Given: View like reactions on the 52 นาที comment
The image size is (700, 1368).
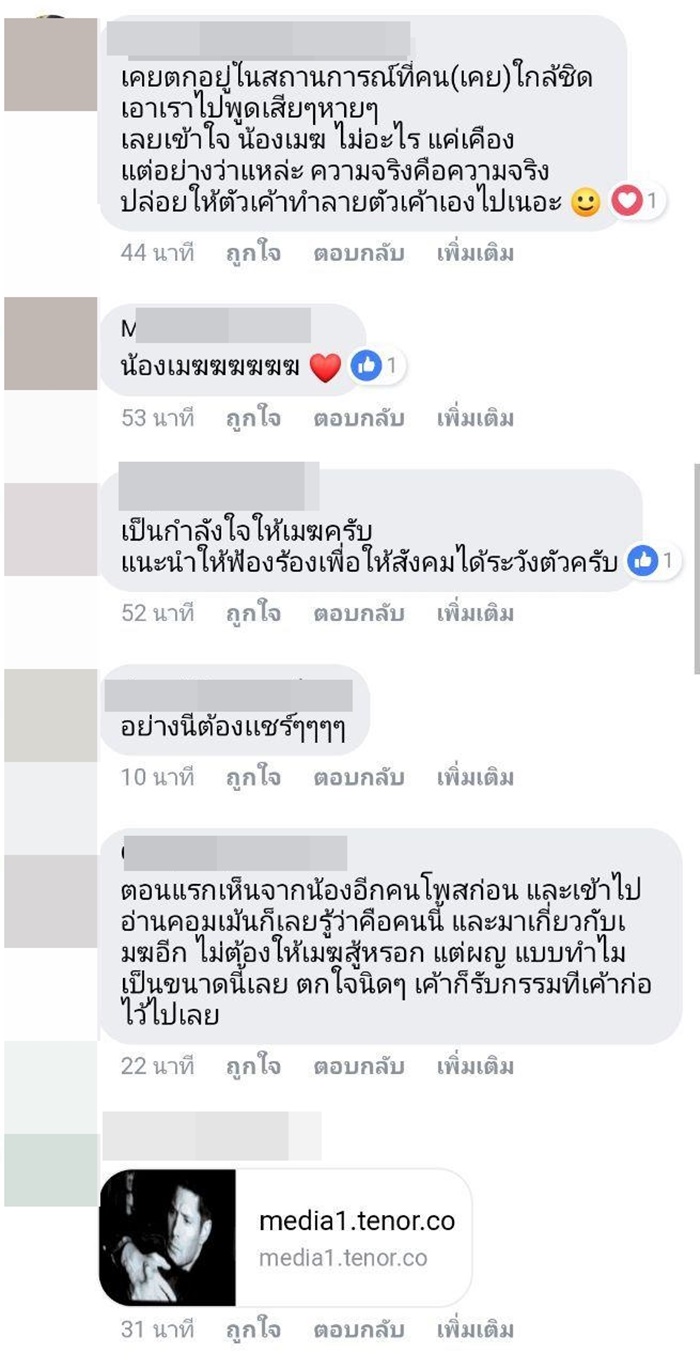Looking at the screenshot, I should coord(653,560).
